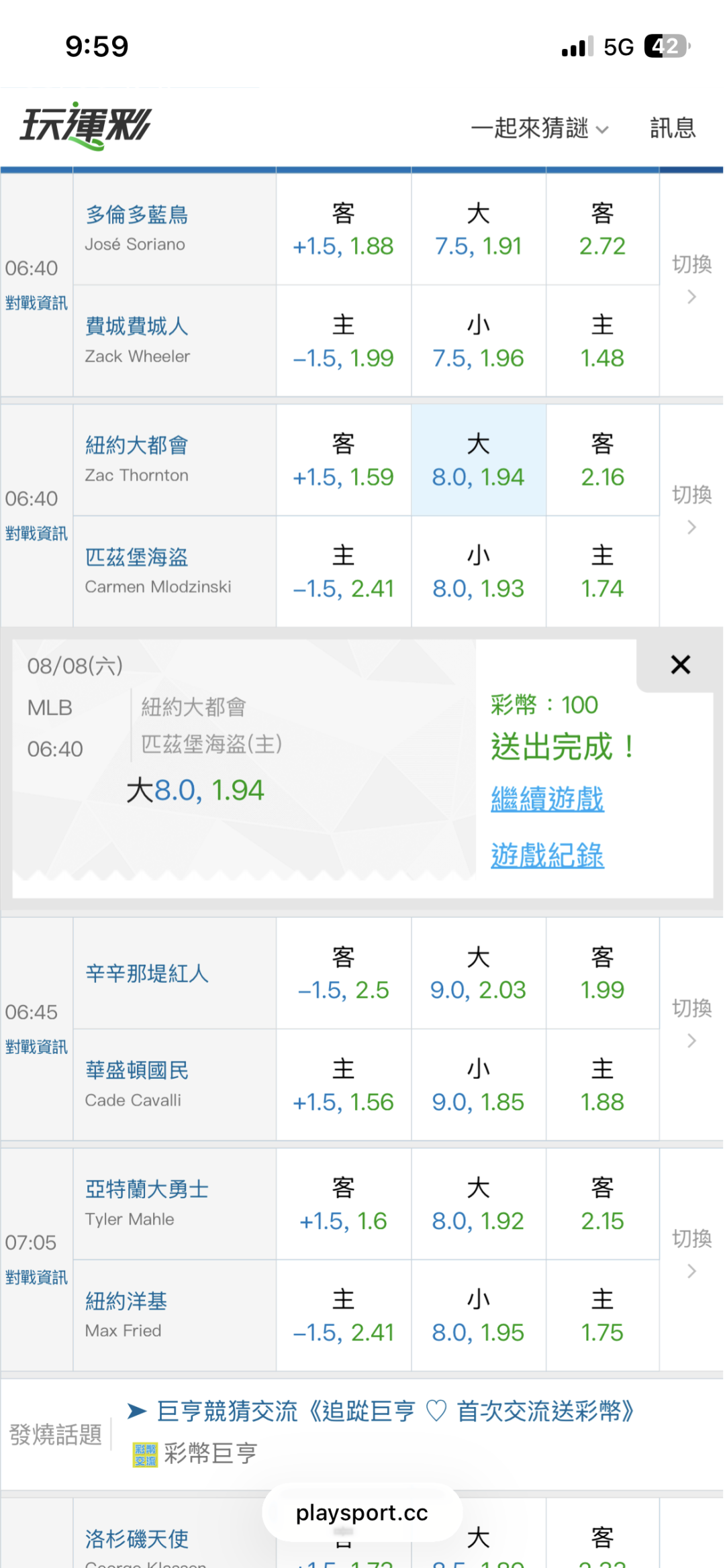This screenshot has width=725, height=1568.
Task: Pick 華盛頓國民 home spread +1.5, 1.56
Action: point(343,1085)
